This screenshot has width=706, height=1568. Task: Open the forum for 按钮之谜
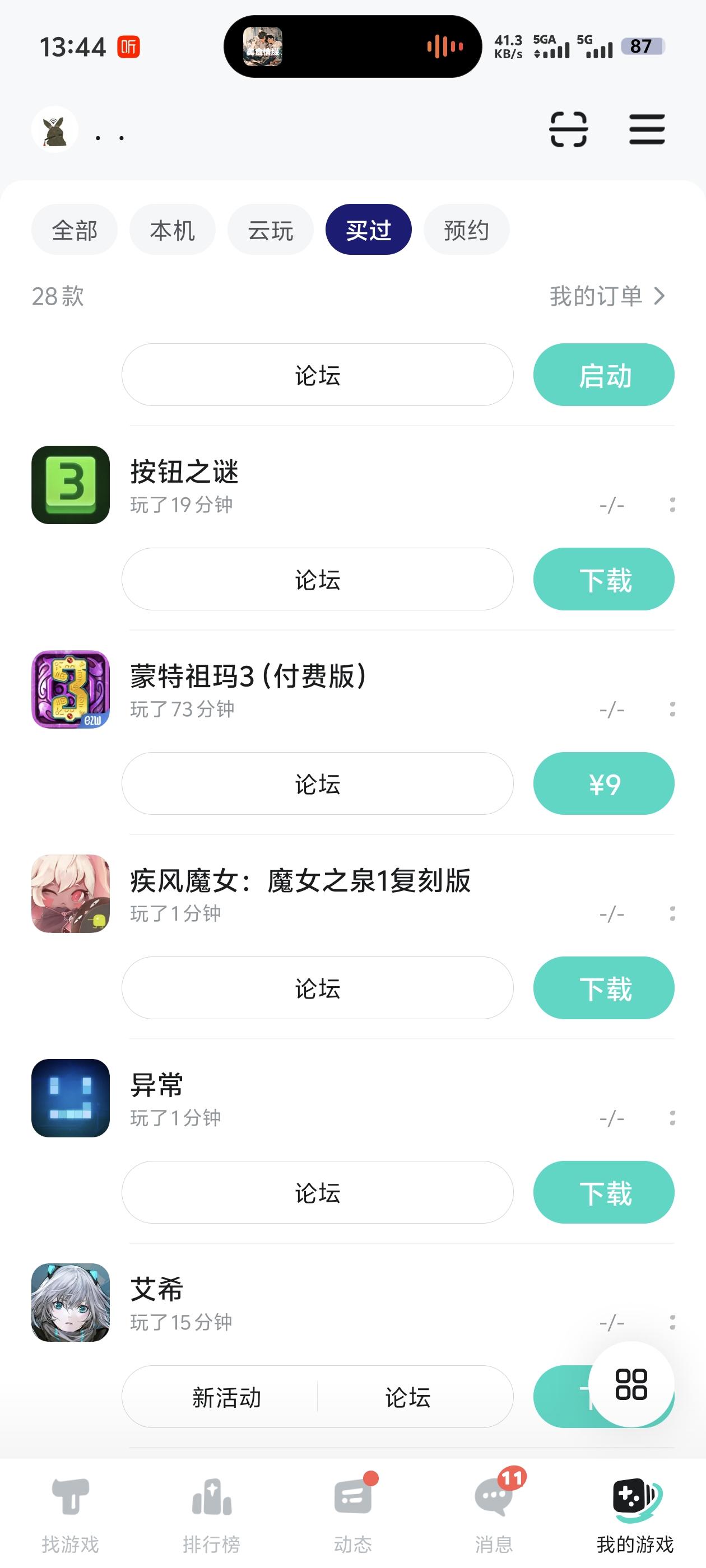pos(317,580)
